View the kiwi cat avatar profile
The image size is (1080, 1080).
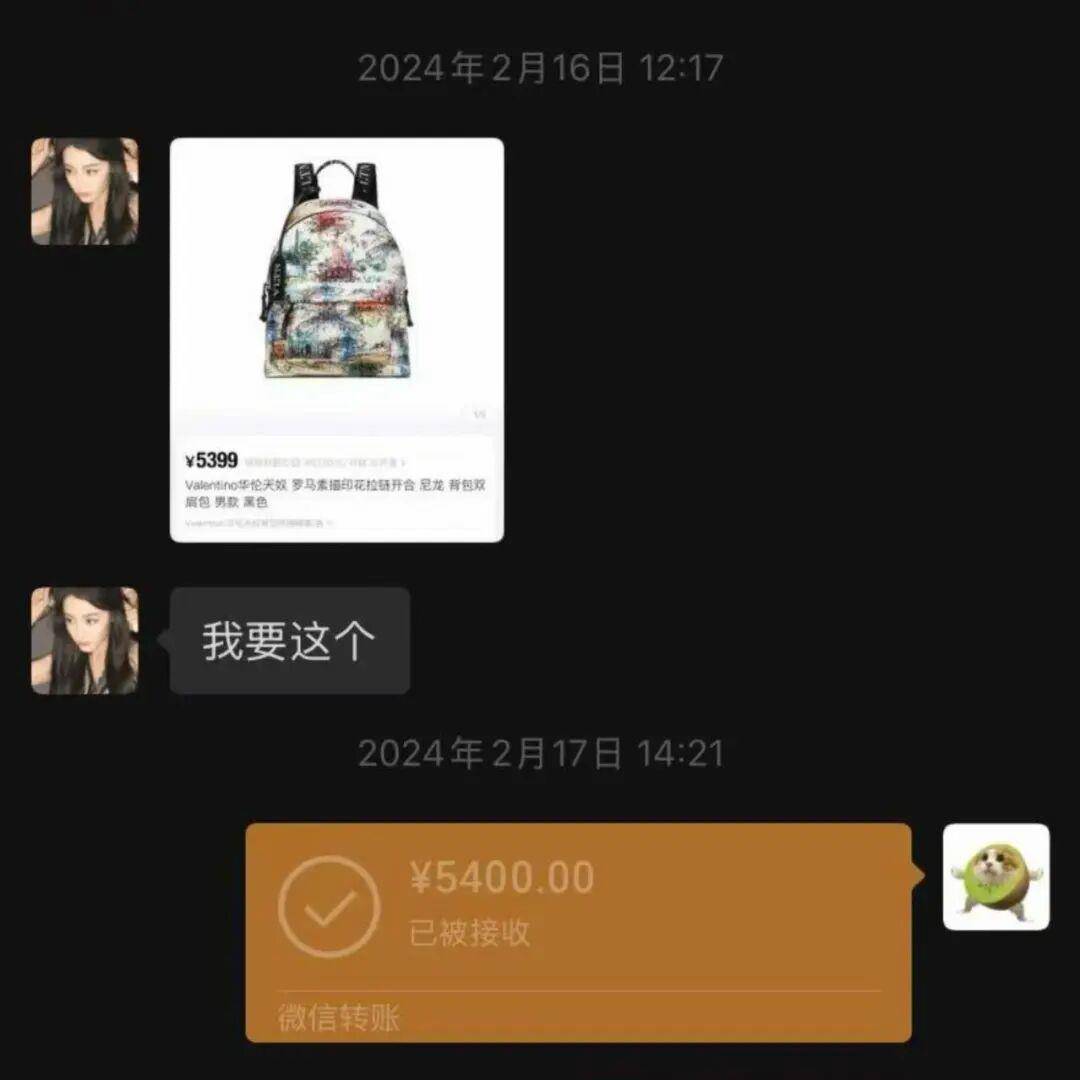pos(996,876)
